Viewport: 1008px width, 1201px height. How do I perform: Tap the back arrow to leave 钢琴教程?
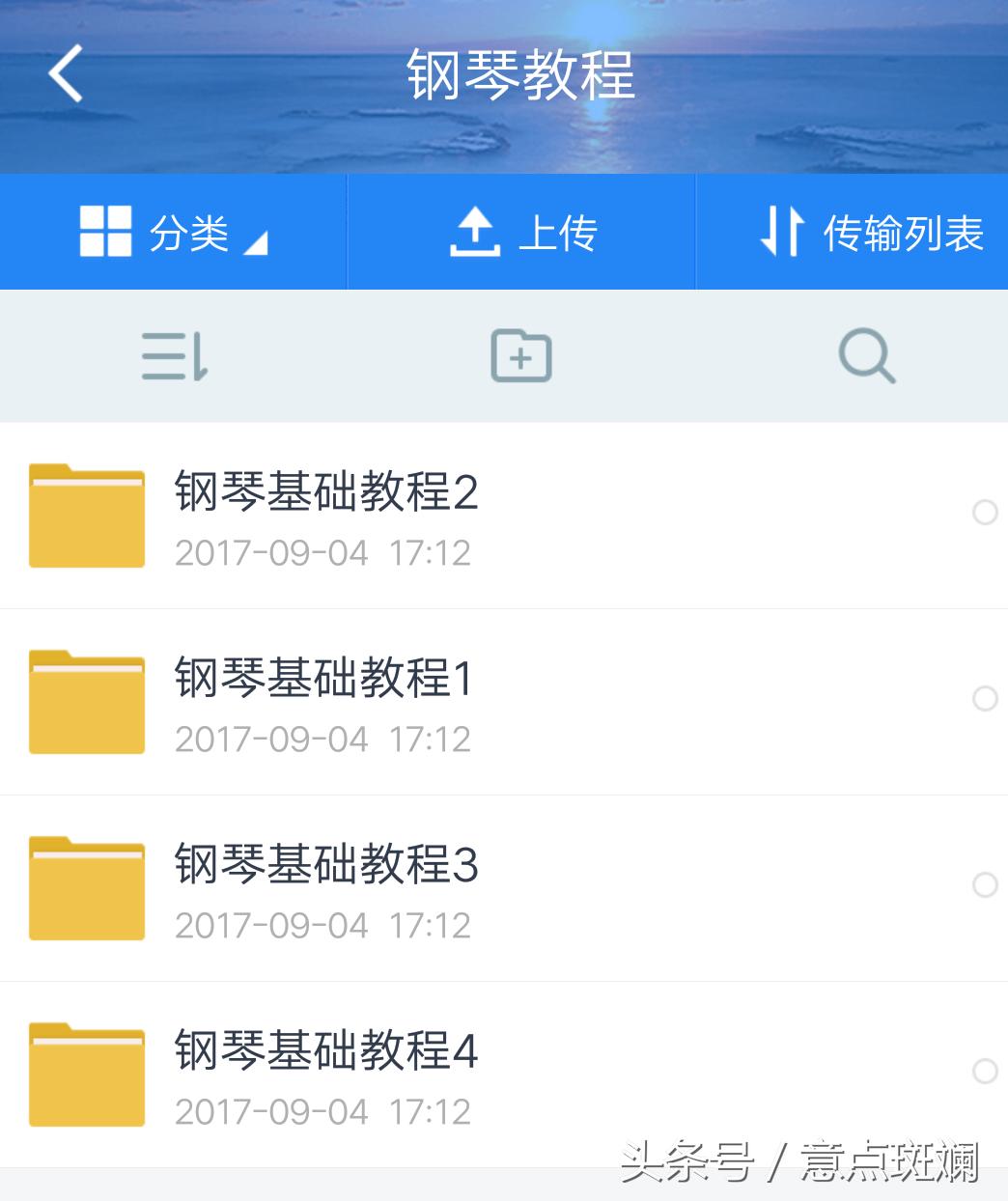click(64, 74)
